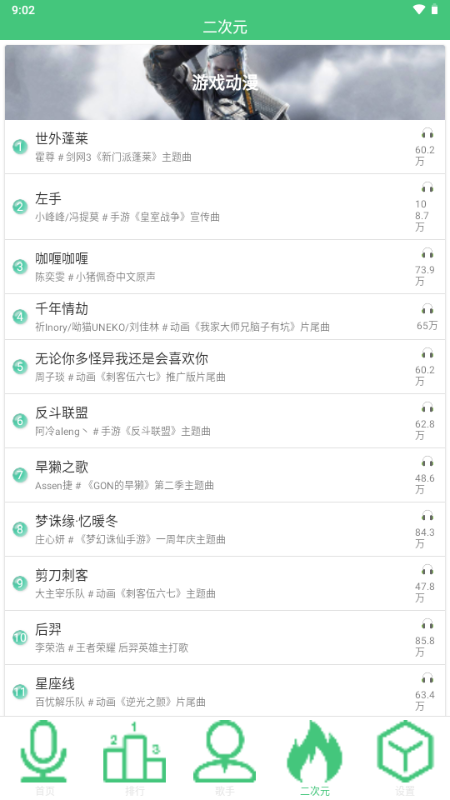This screenshot has width=450, height=800.
Task: Choose the song 反斗联盟
Action: [x=225, y=421]
